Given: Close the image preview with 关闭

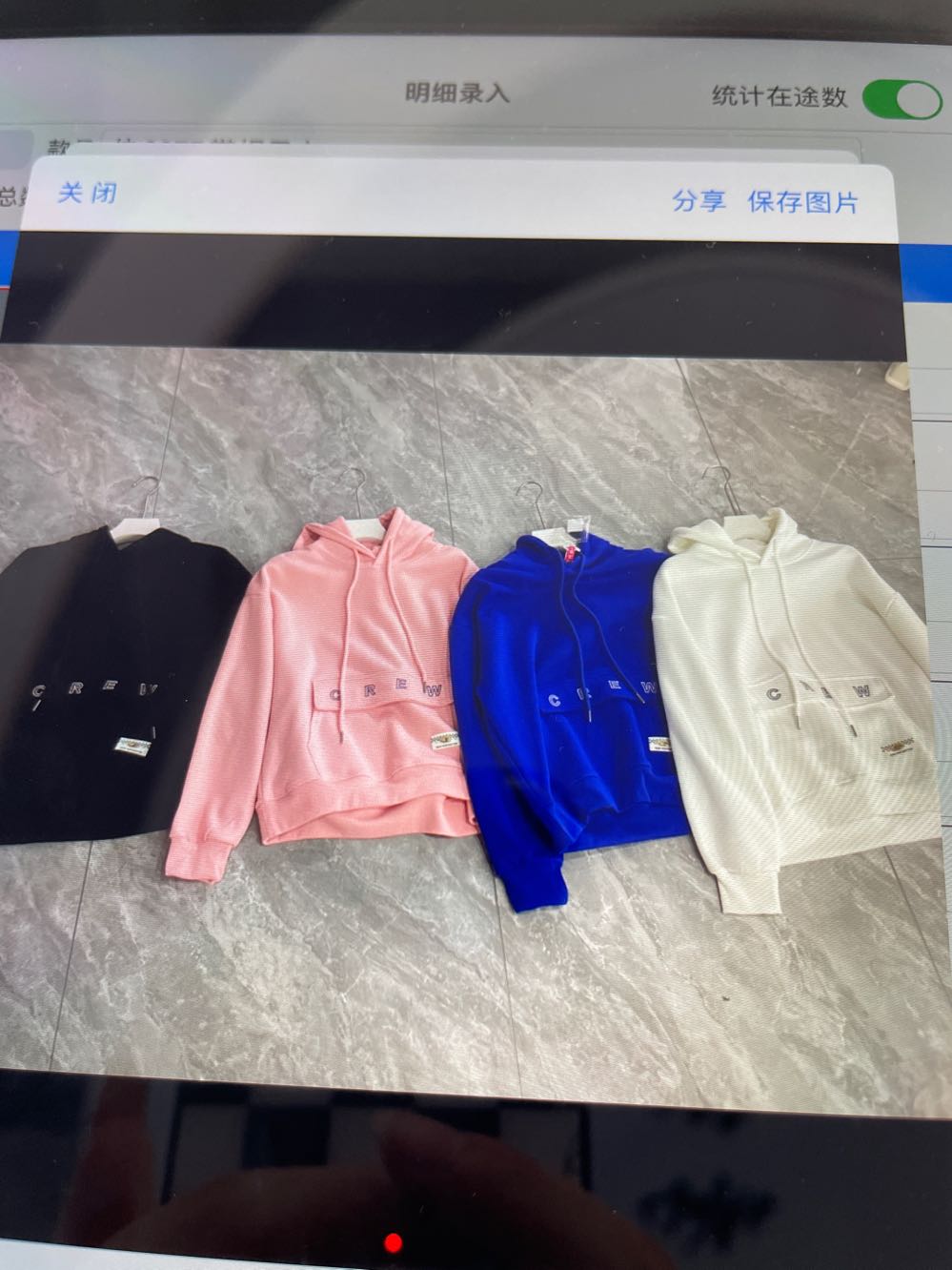Looking at the screenshot, I should click(88, 193).
